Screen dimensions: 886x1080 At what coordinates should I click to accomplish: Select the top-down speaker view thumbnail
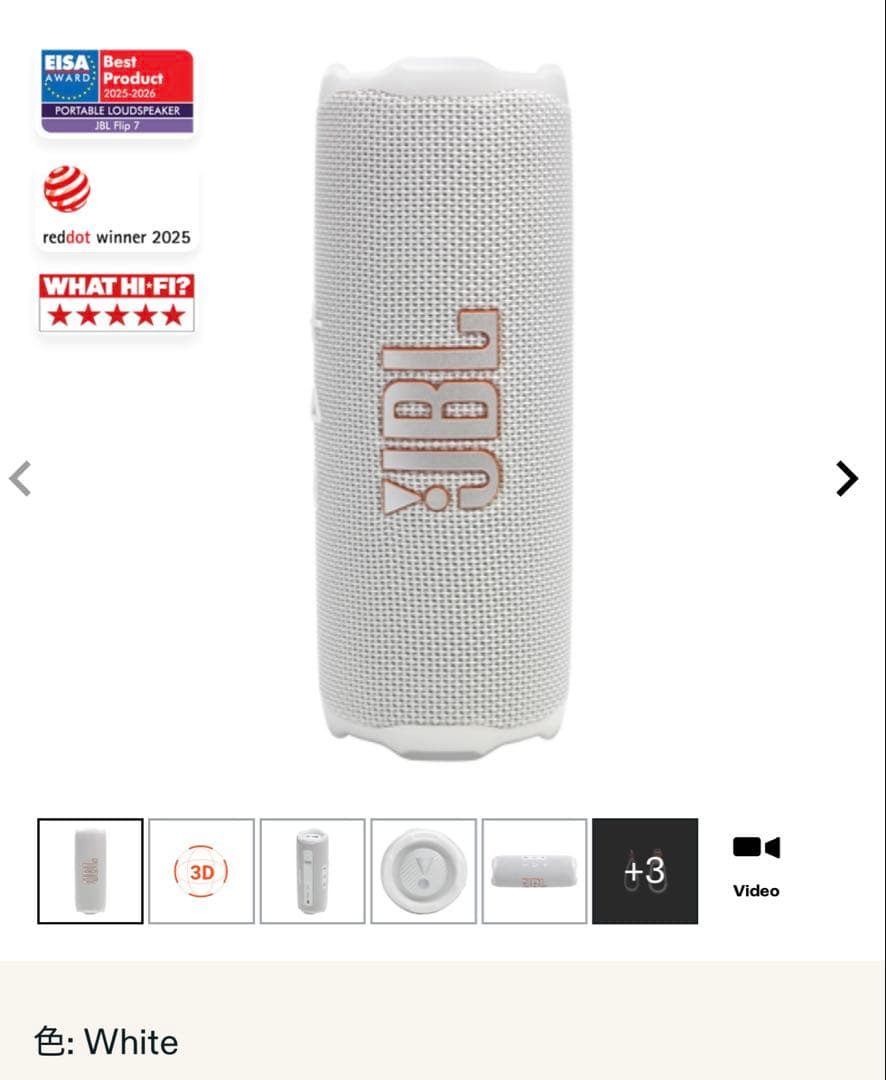(423, 870)
